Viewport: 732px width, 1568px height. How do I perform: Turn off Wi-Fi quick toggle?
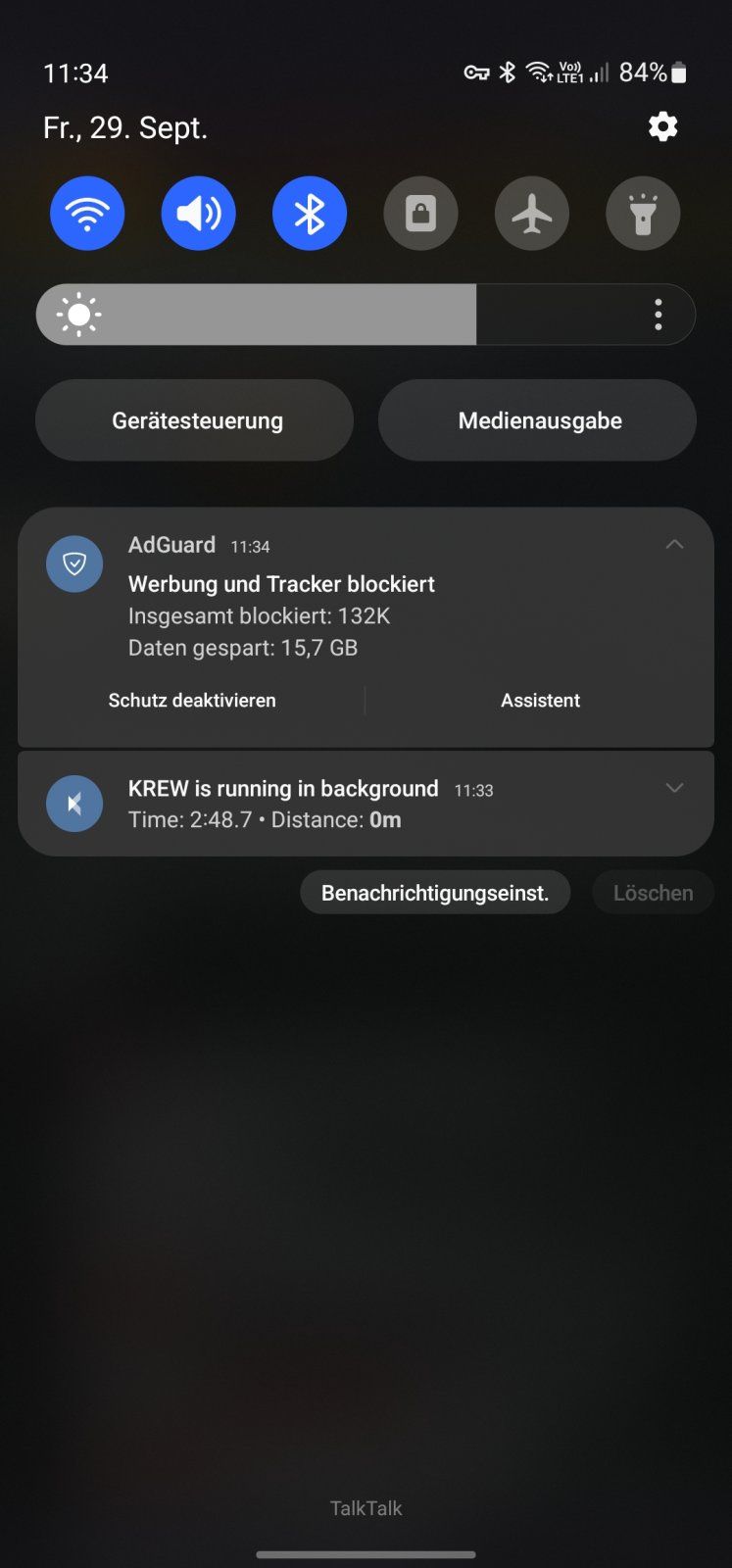87,214
